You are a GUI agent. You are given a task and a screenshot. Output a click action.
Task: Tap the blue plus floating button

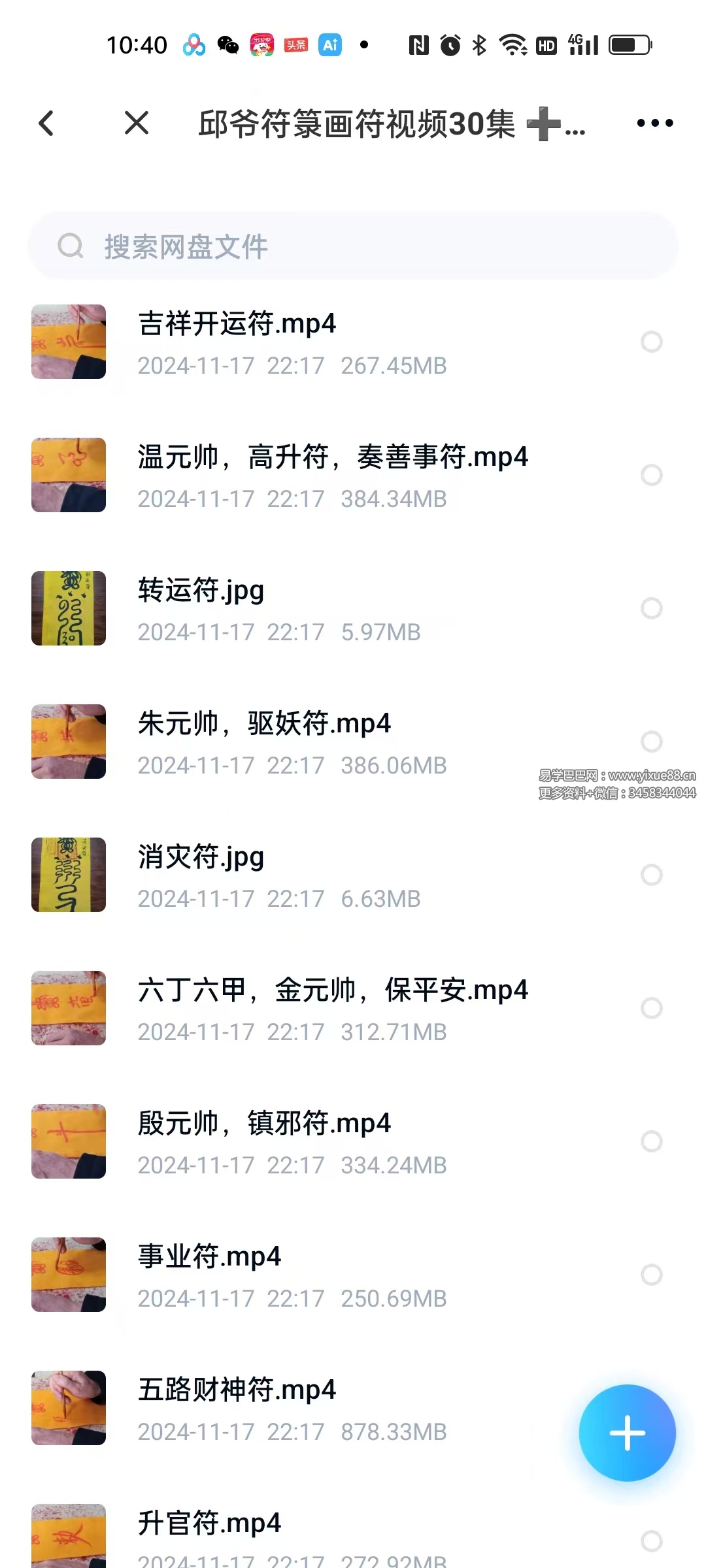pos(627,1432)
